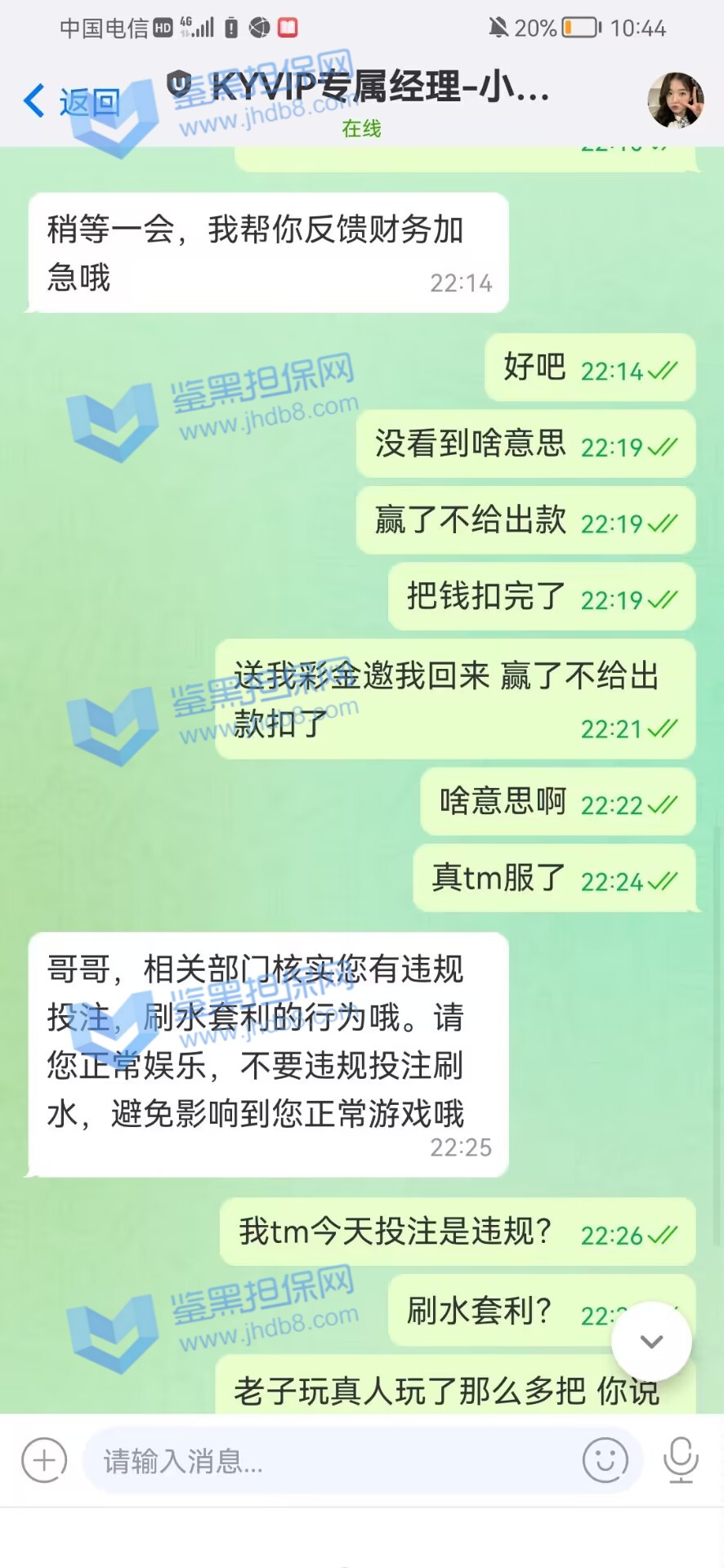Viewport: 724px width, 1568px height.
Task: Open the contact's profile avatar
Action: (675, 101)
